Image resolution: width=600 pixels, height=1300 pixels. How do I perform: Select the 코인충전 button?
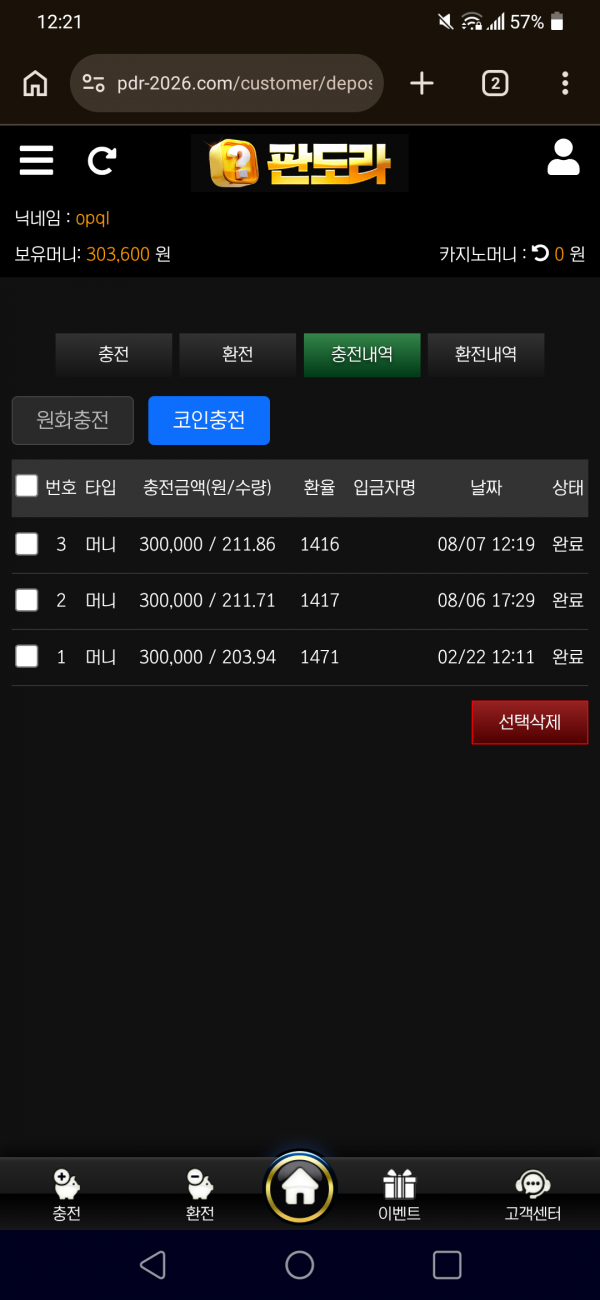pos(209,421)
